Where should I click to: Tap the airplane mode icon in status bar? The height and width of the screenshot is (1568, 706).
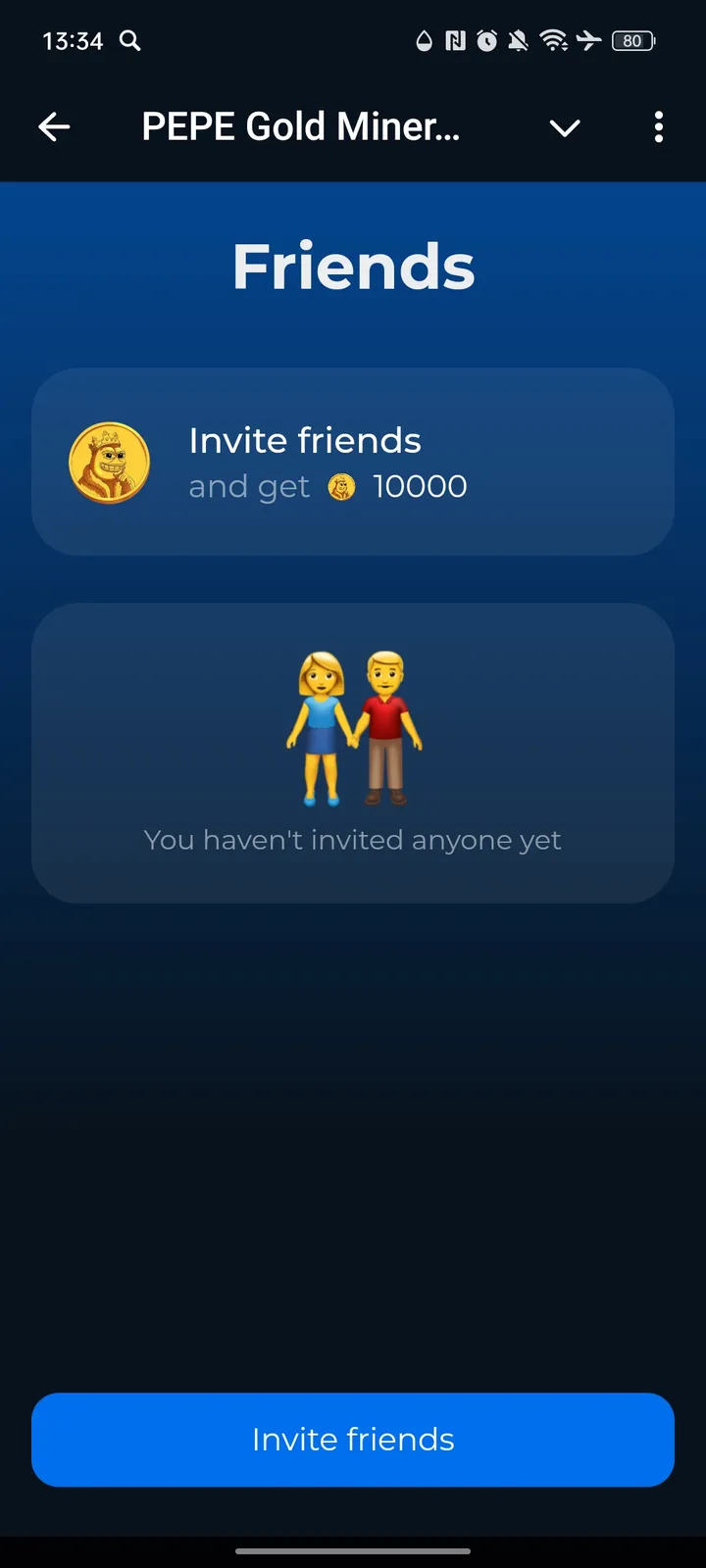[589, 41]
